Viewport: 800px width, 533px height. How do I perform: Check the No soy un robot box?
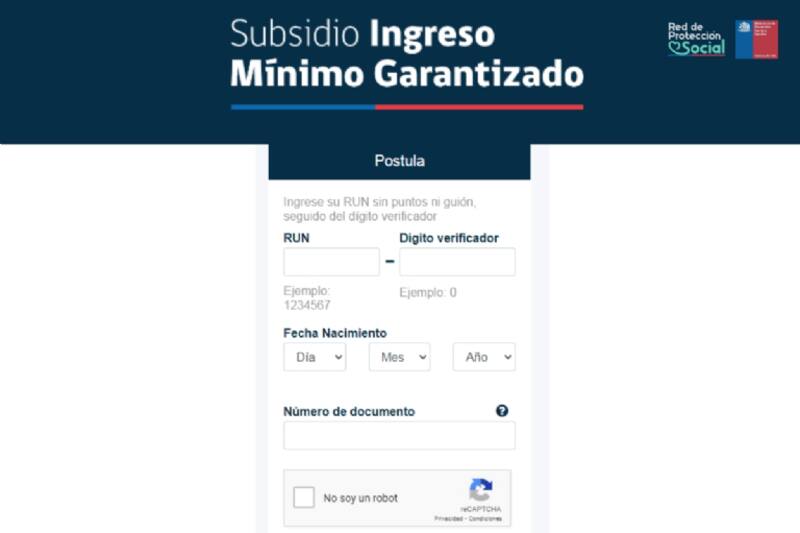point(304,498)
